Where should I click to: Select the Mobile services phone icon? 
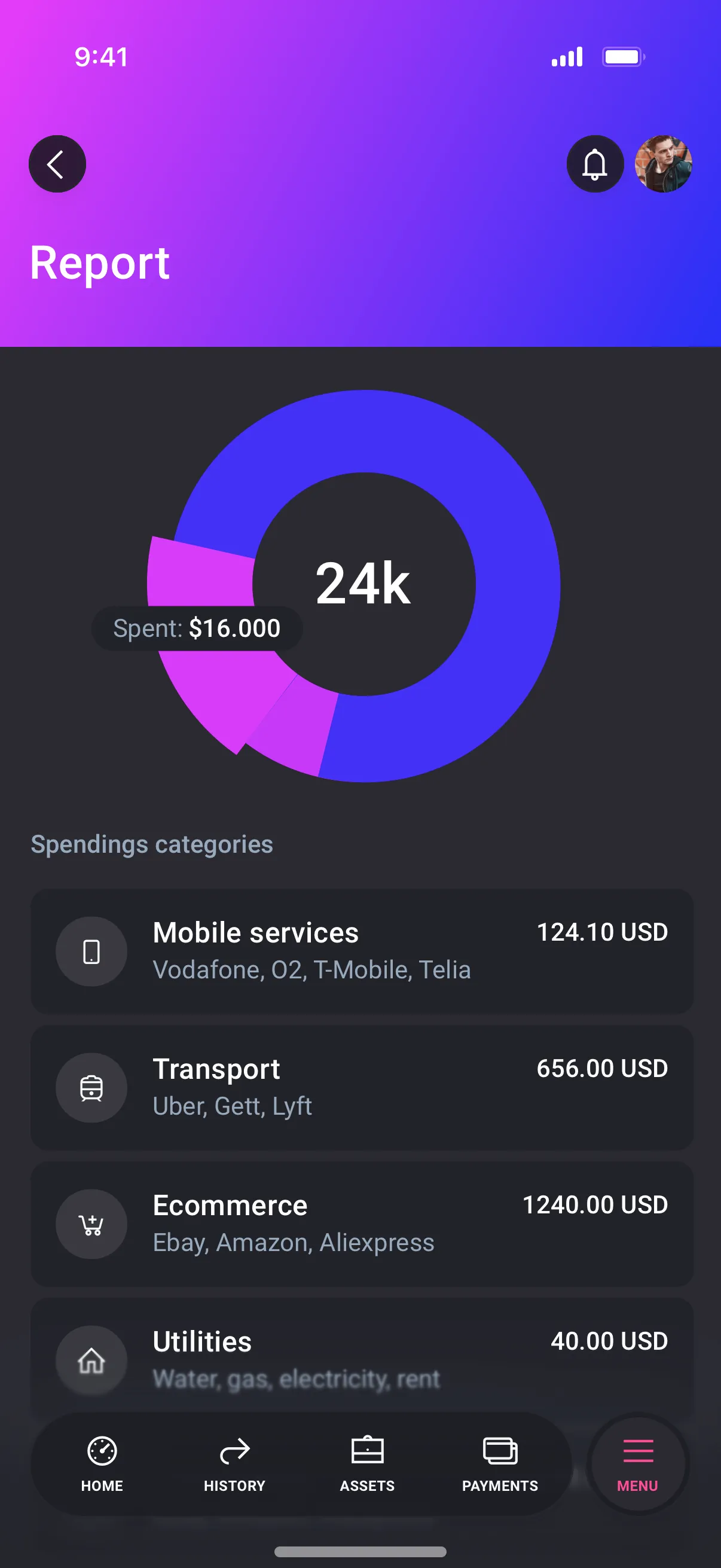click(x=91, y=951)
